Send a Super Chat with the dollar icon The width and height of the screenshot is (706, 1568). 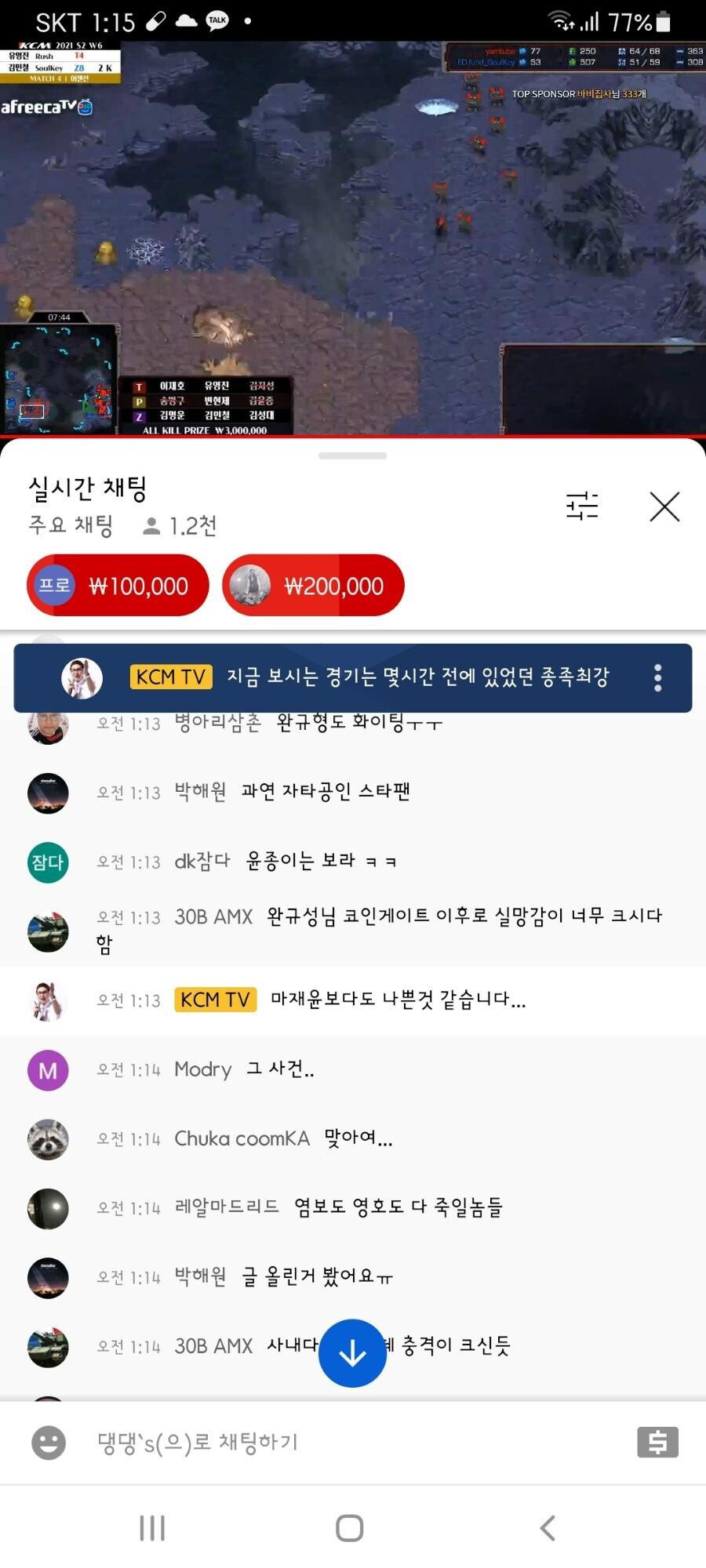657,1442
